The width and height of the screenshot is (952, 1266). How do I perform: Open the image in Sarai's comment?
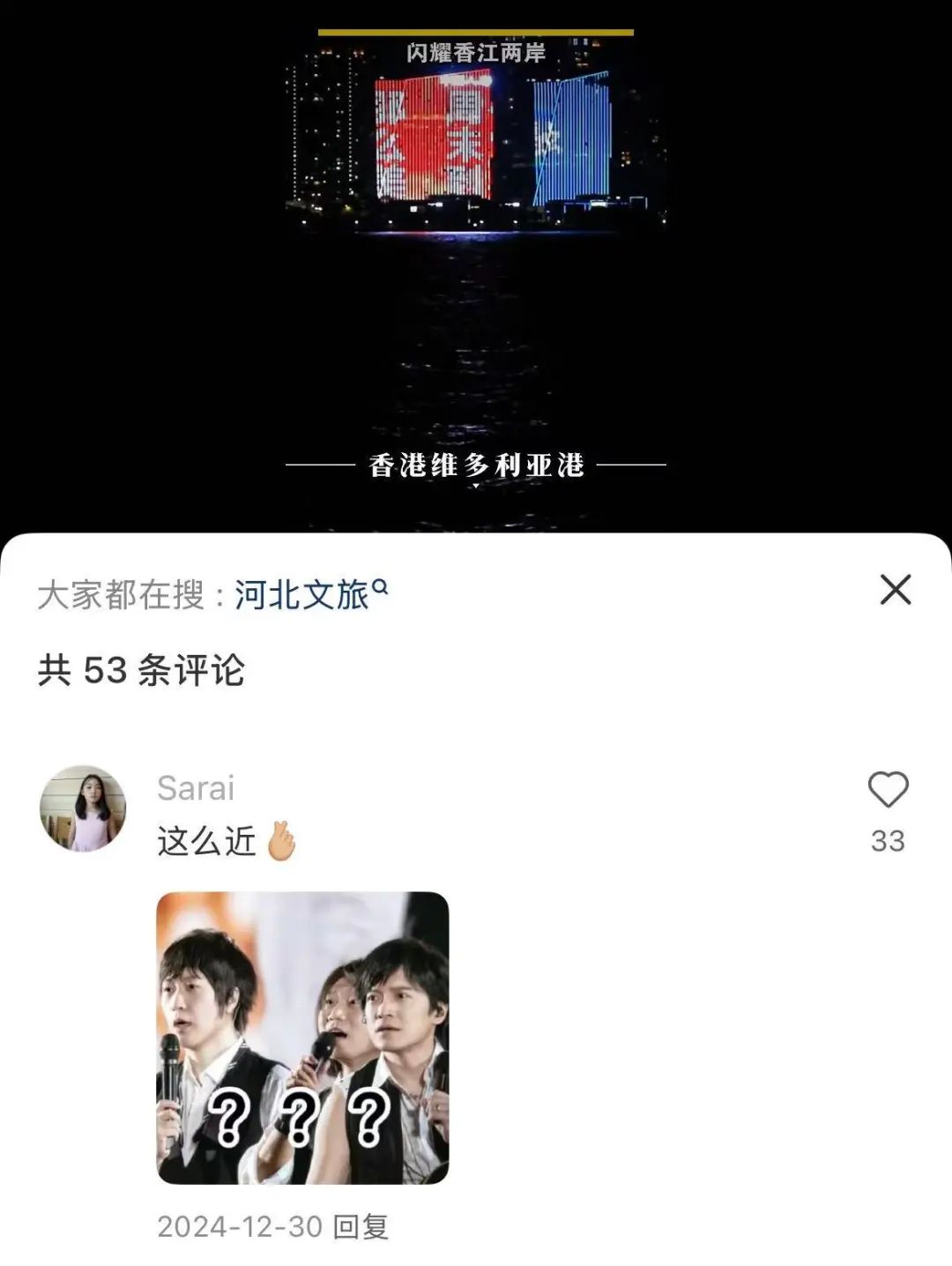pyautogui.click(x=302, y=1037)
